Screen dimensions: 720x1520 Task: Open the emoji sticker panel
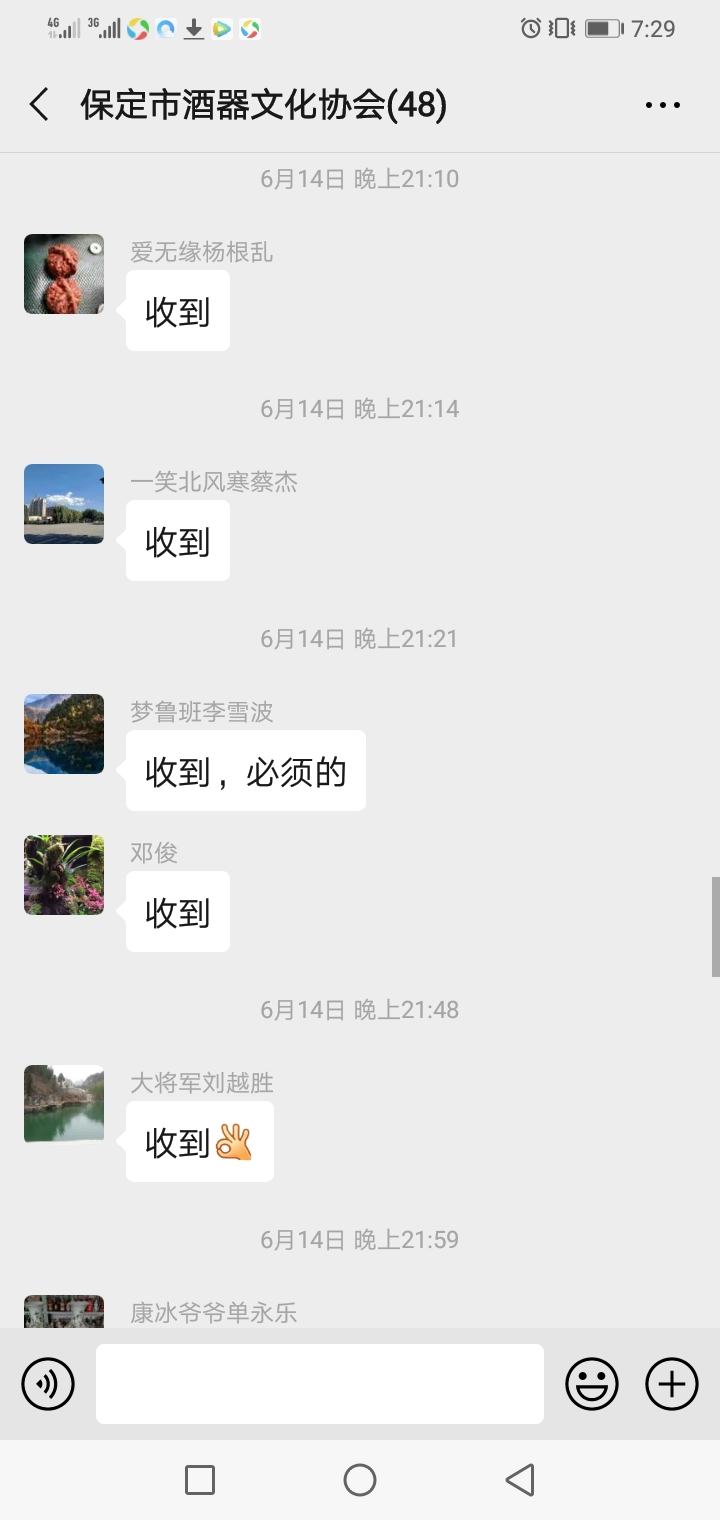pos(592,1384)
